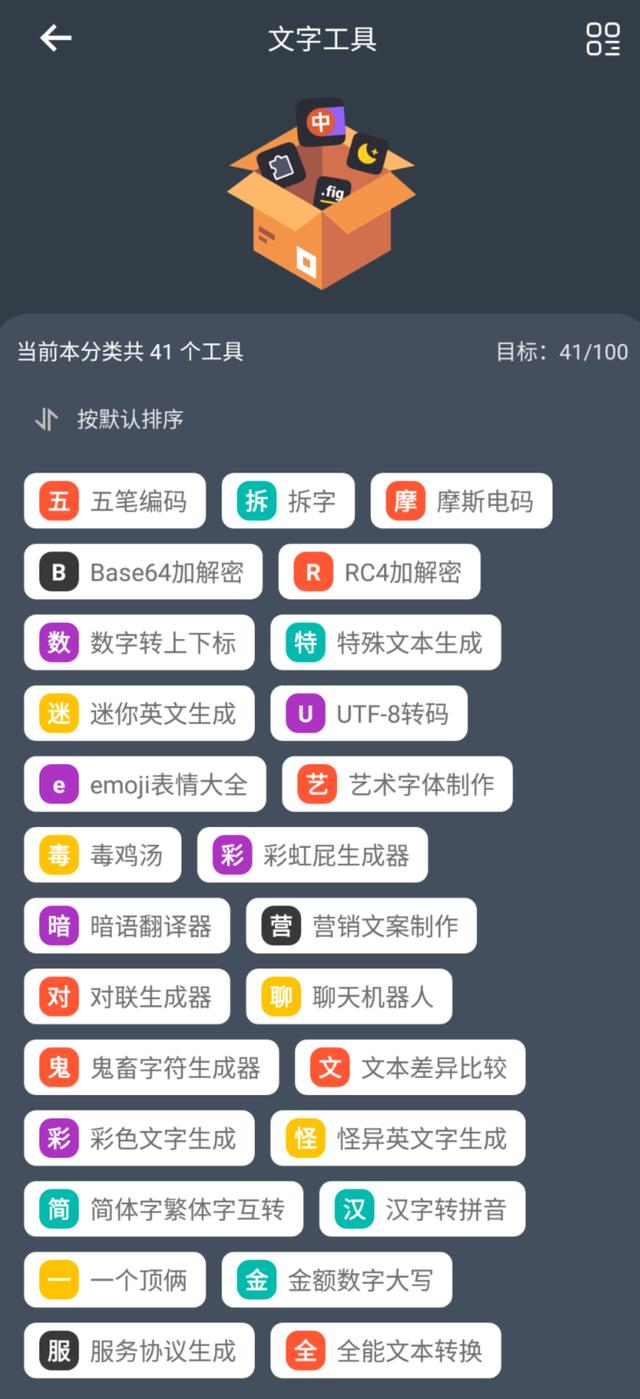Viewport: 640px width, 1399px height.
Task: Open 文本差异比较
Action: pos(410,1069)
